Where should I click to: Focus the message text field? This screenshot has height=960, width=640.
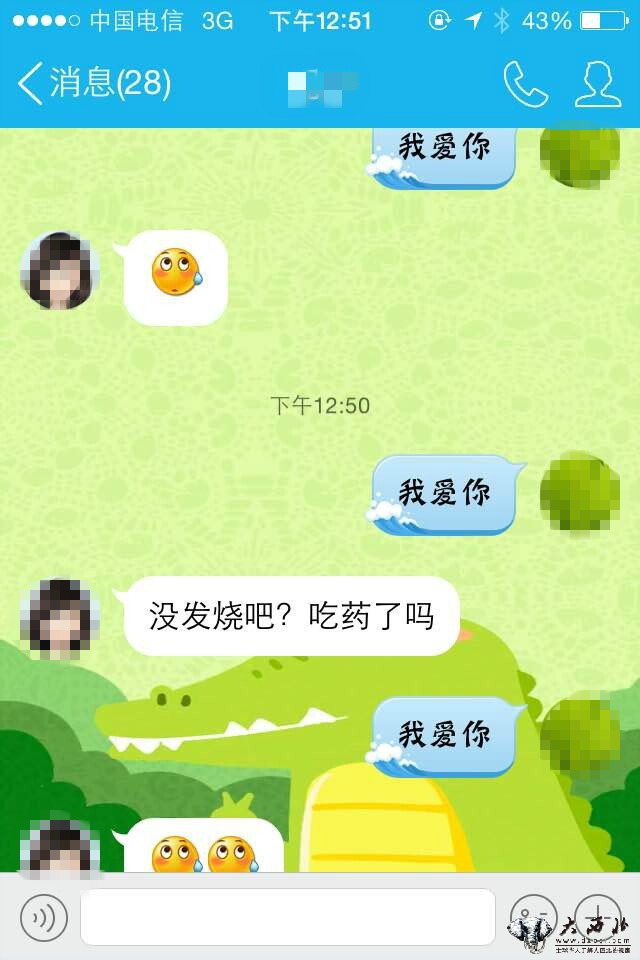[288, 917]
